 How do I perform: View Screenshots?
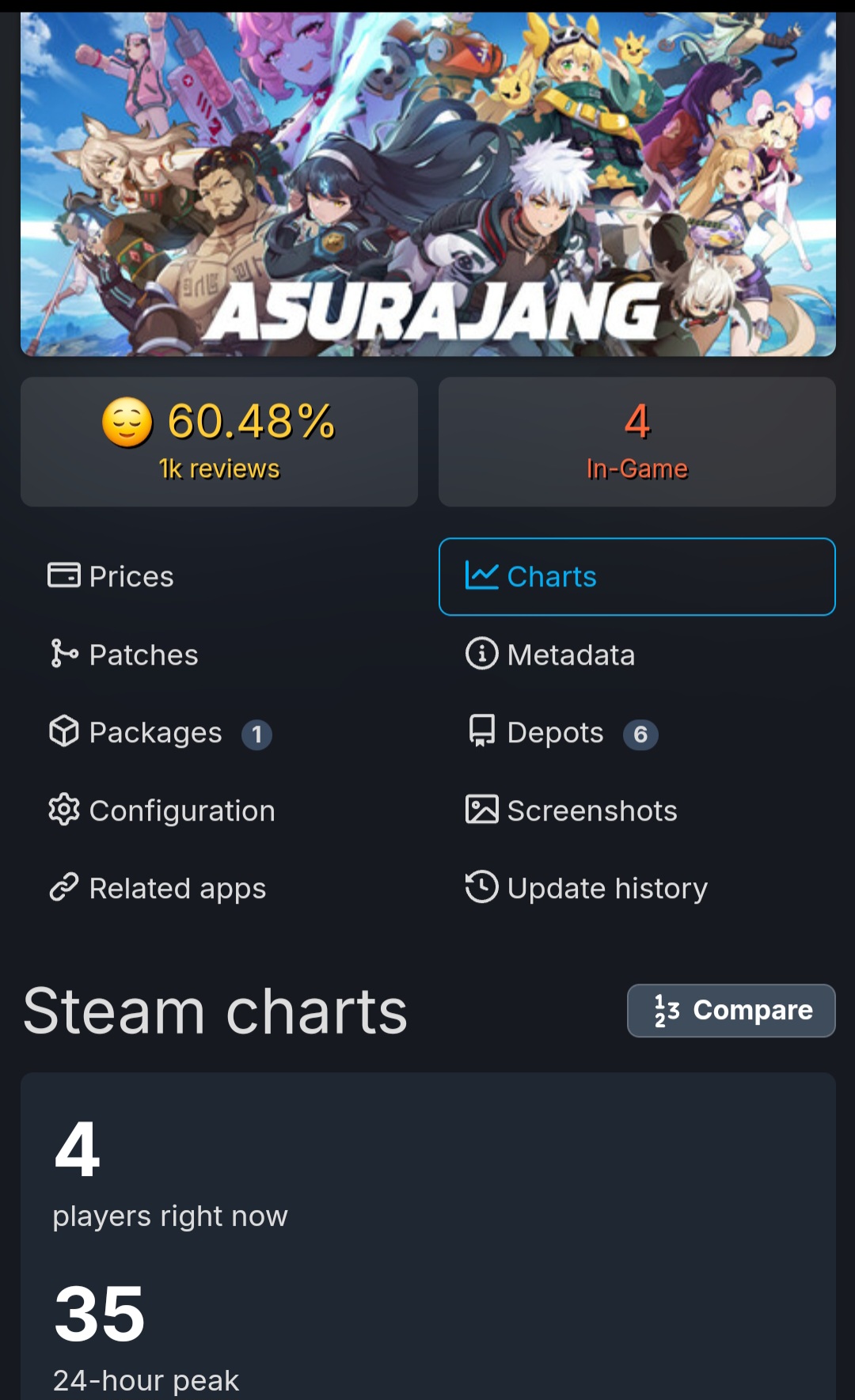(637, 810)
